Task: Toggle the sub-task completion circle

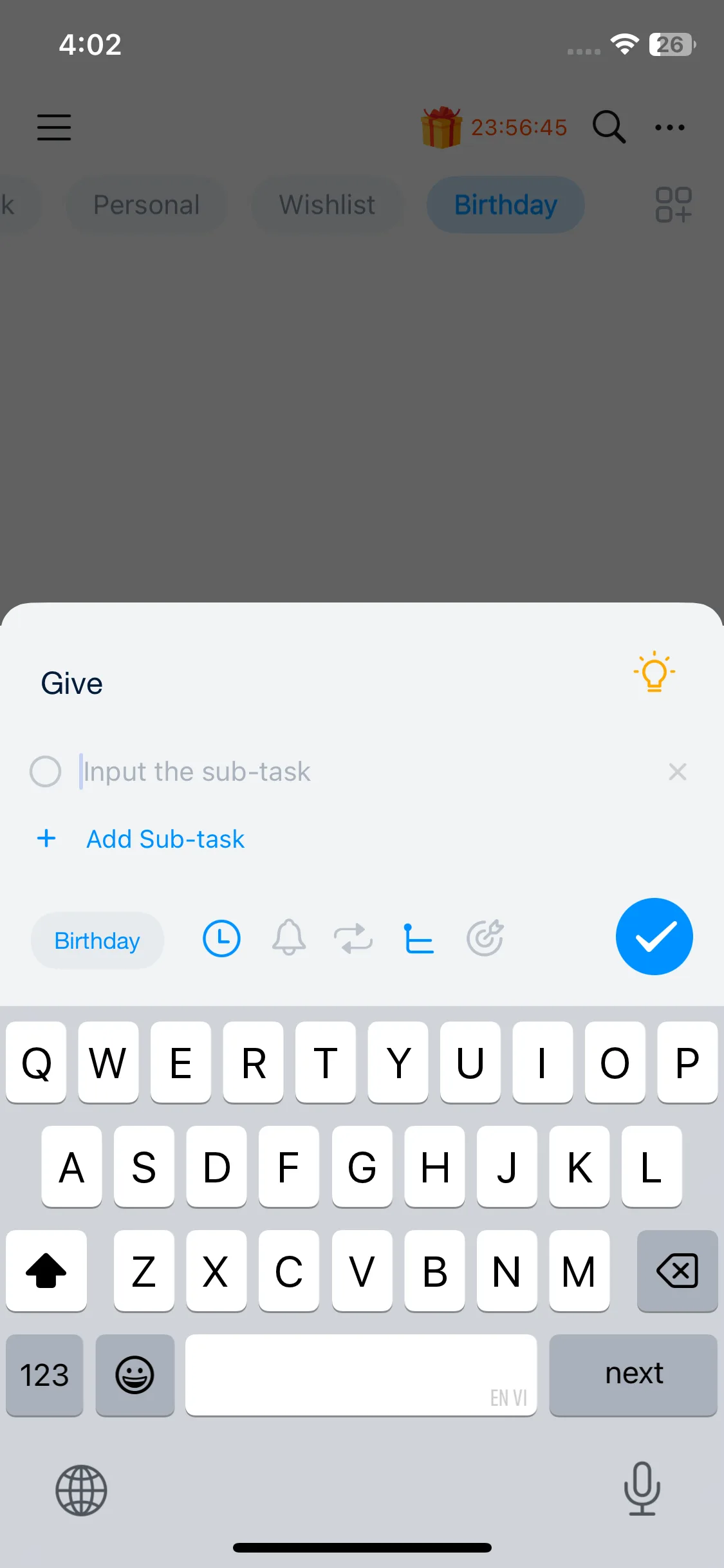Action: [44, 772]
